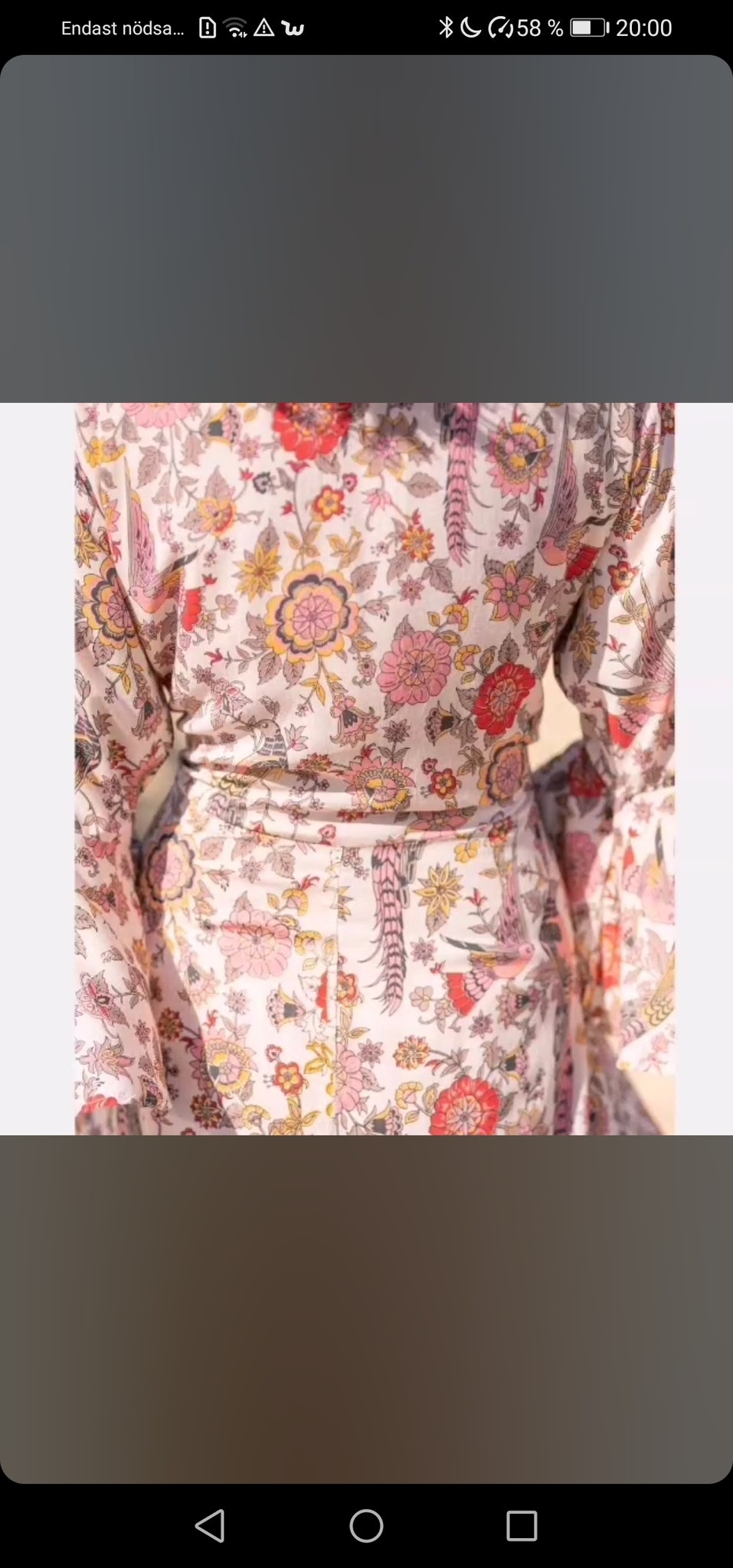Screen dimensions: 733x1568
Task: Open the recent apps overview
Action: 522,1526
